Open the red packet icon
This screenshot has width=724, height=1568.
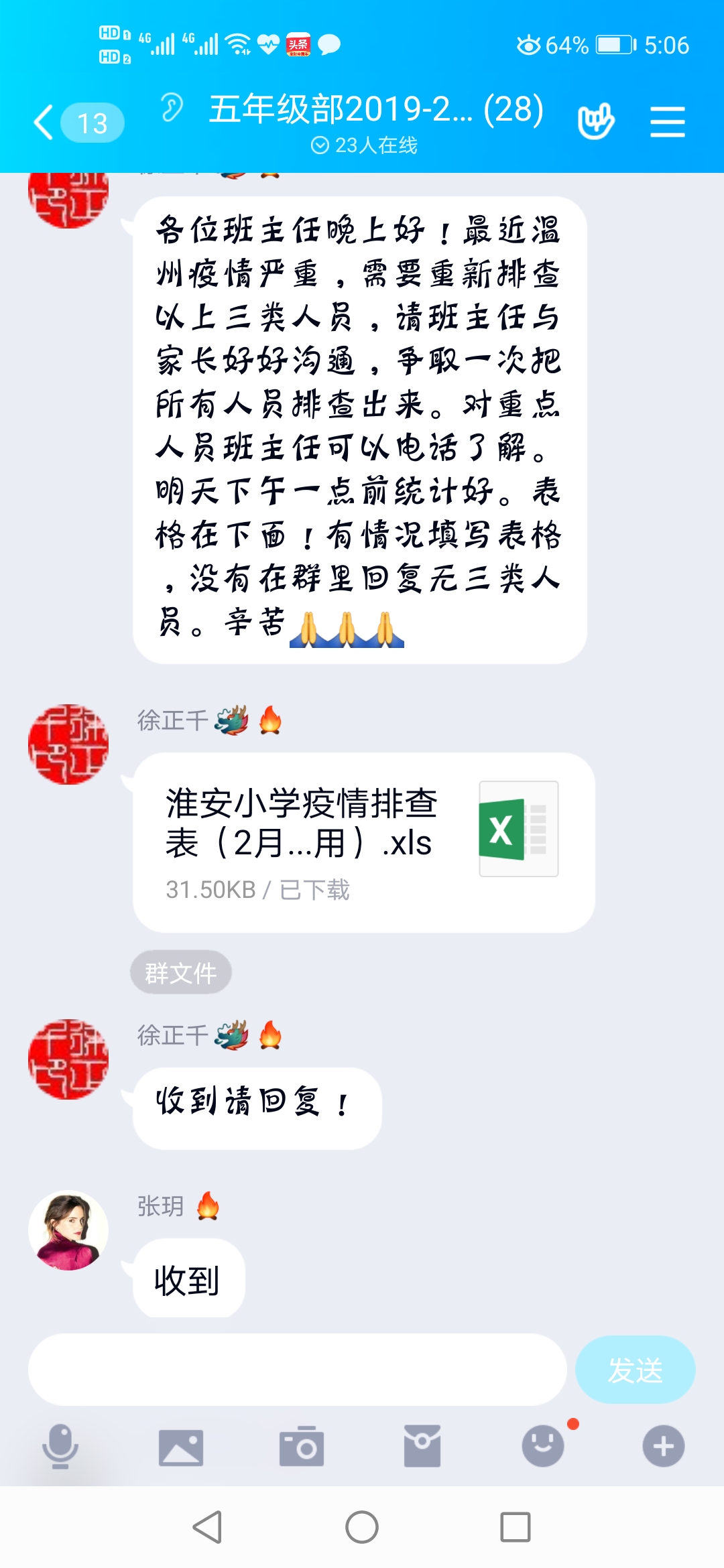click(x=422, y=1446)
